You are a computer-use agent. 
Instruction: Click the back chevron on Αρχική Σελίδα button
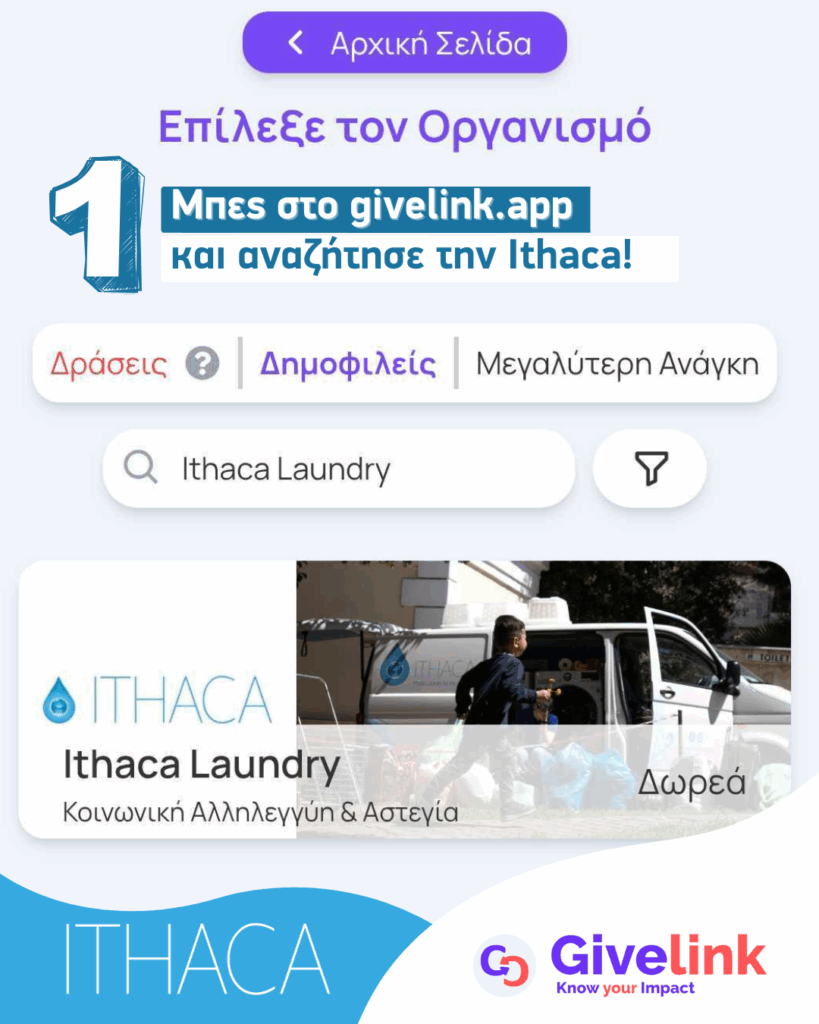tap(293, 42)
